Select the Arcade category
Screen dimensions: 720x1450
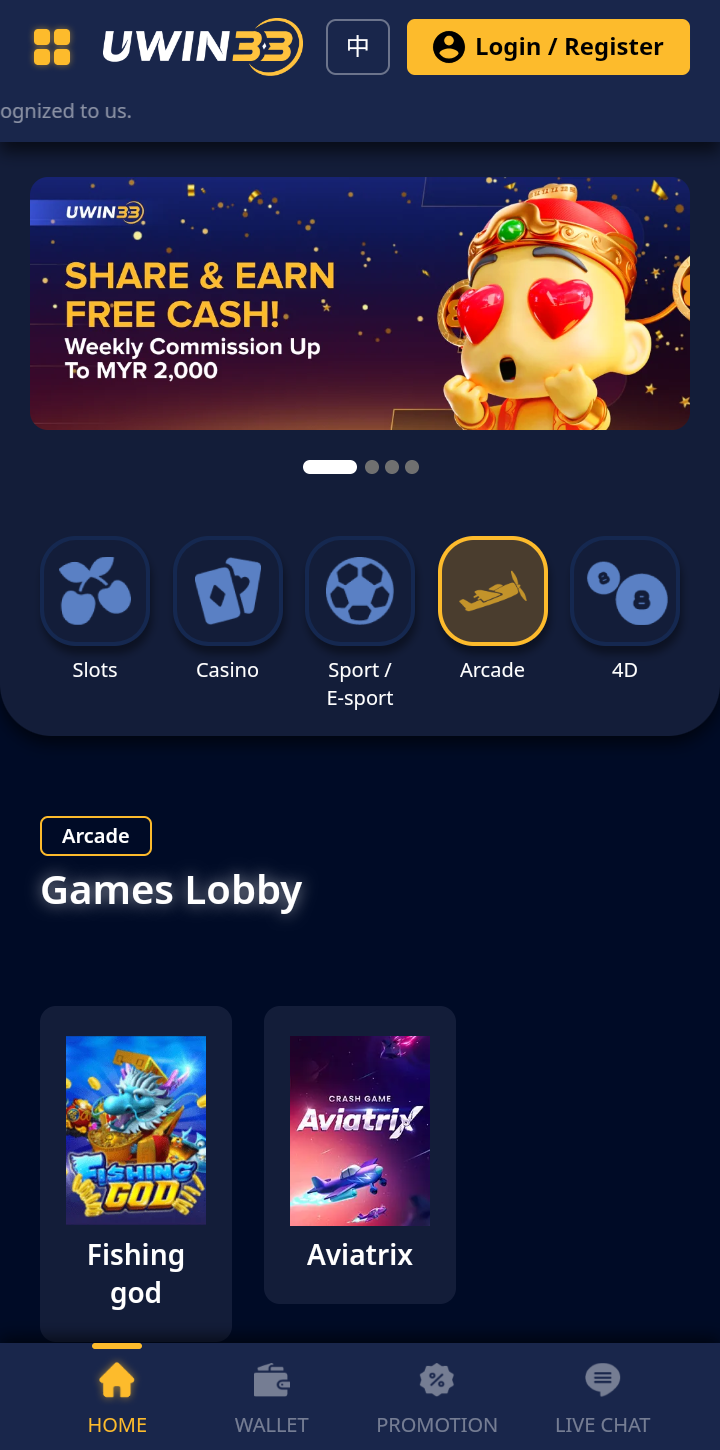coord(493,592)
